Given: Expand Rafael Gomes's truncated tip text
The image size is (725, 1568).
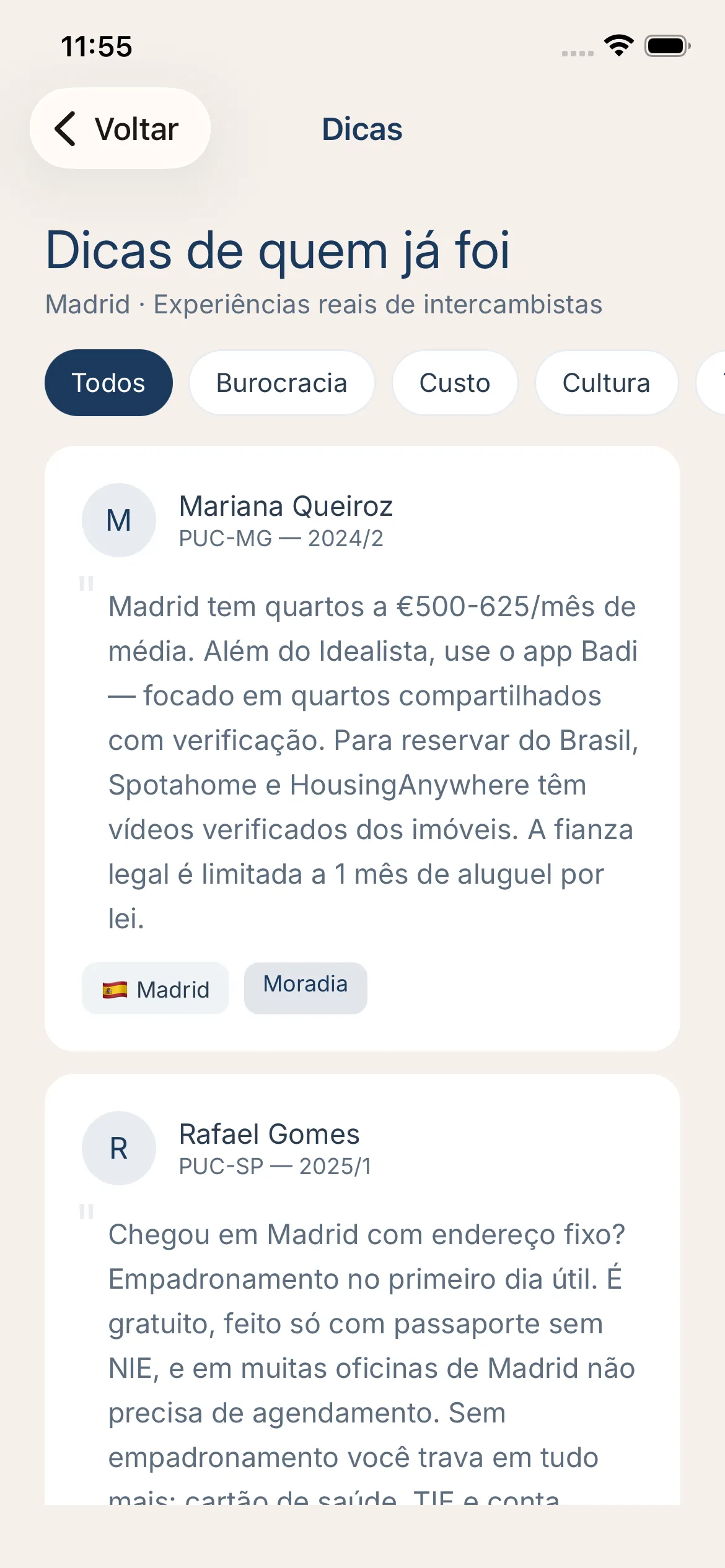Looking at the screenshot, I should (x=362, y=1362).
